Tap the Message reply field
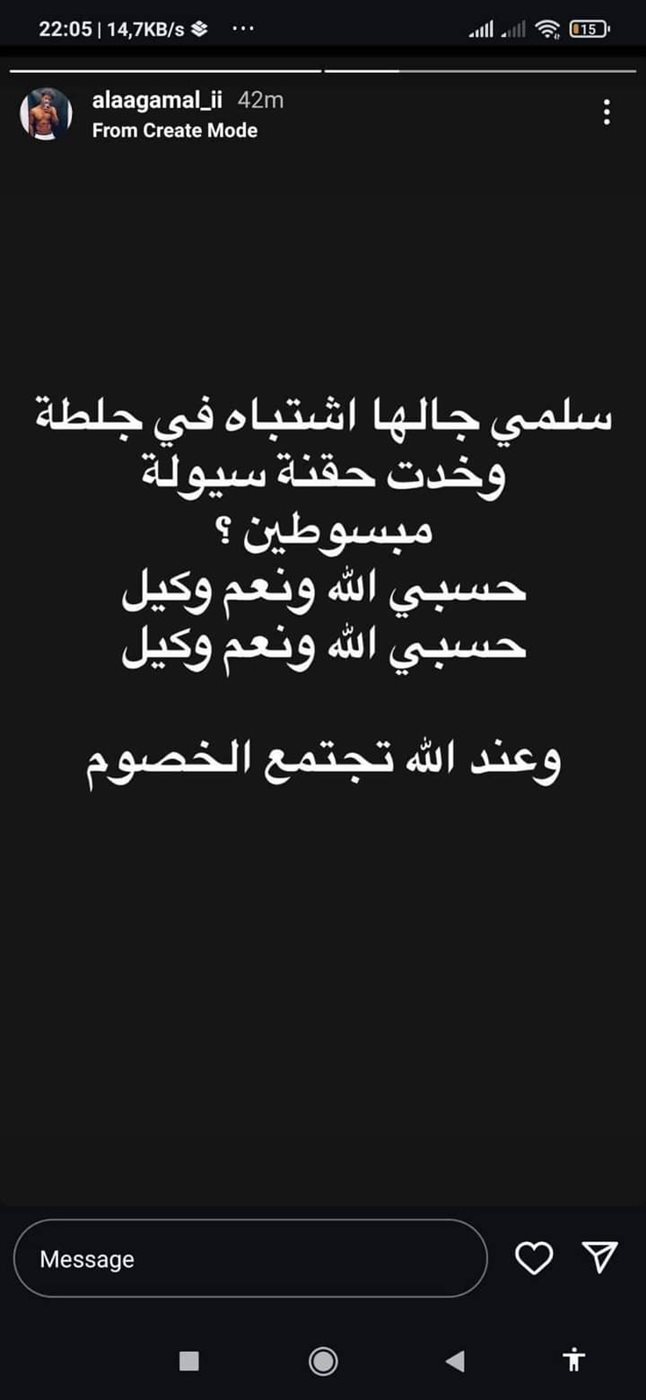The width and height of the screenshot is (646, 1400). 251,1259
